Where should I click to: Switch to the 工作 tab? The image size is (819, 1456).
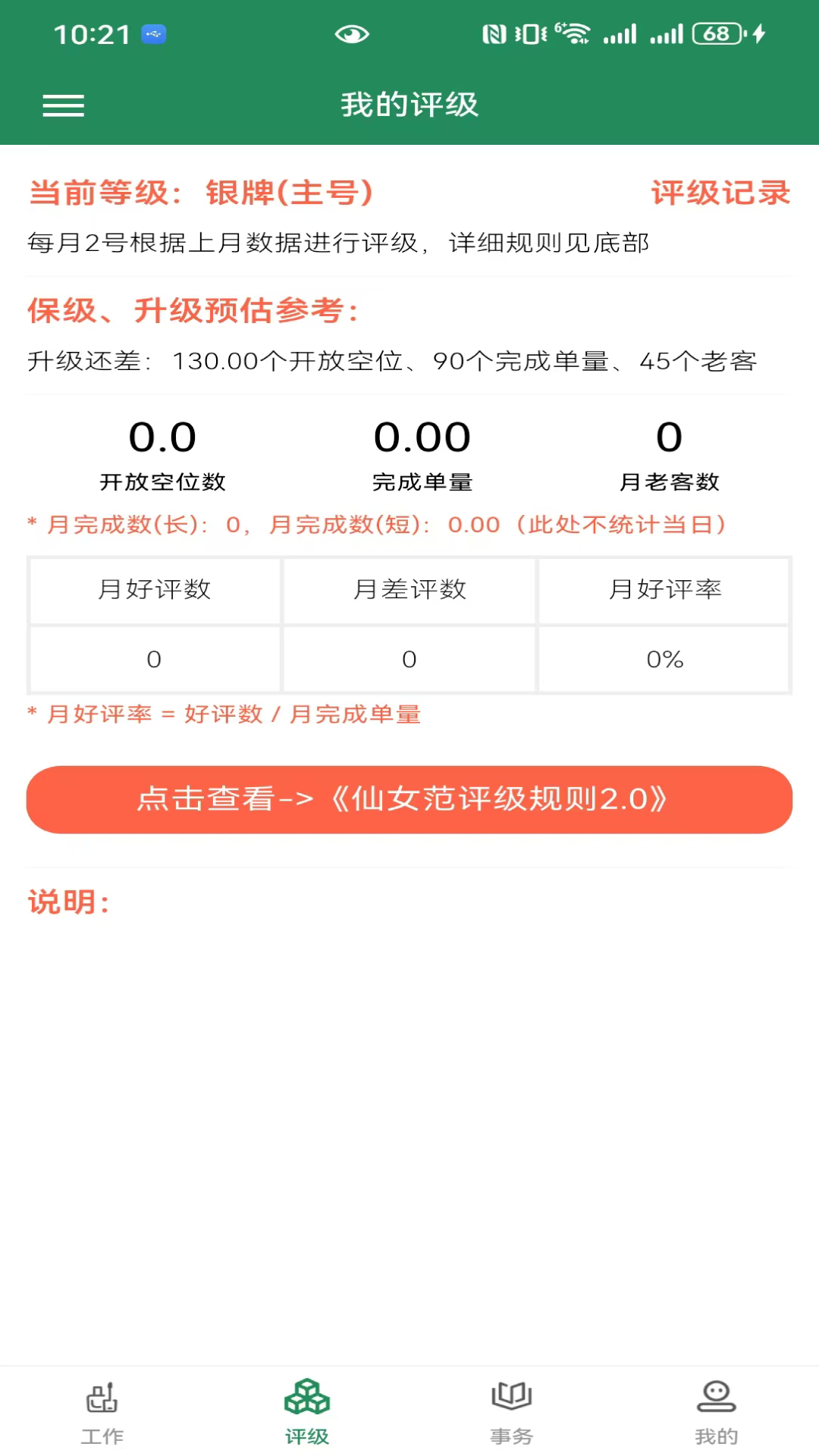102,1412
